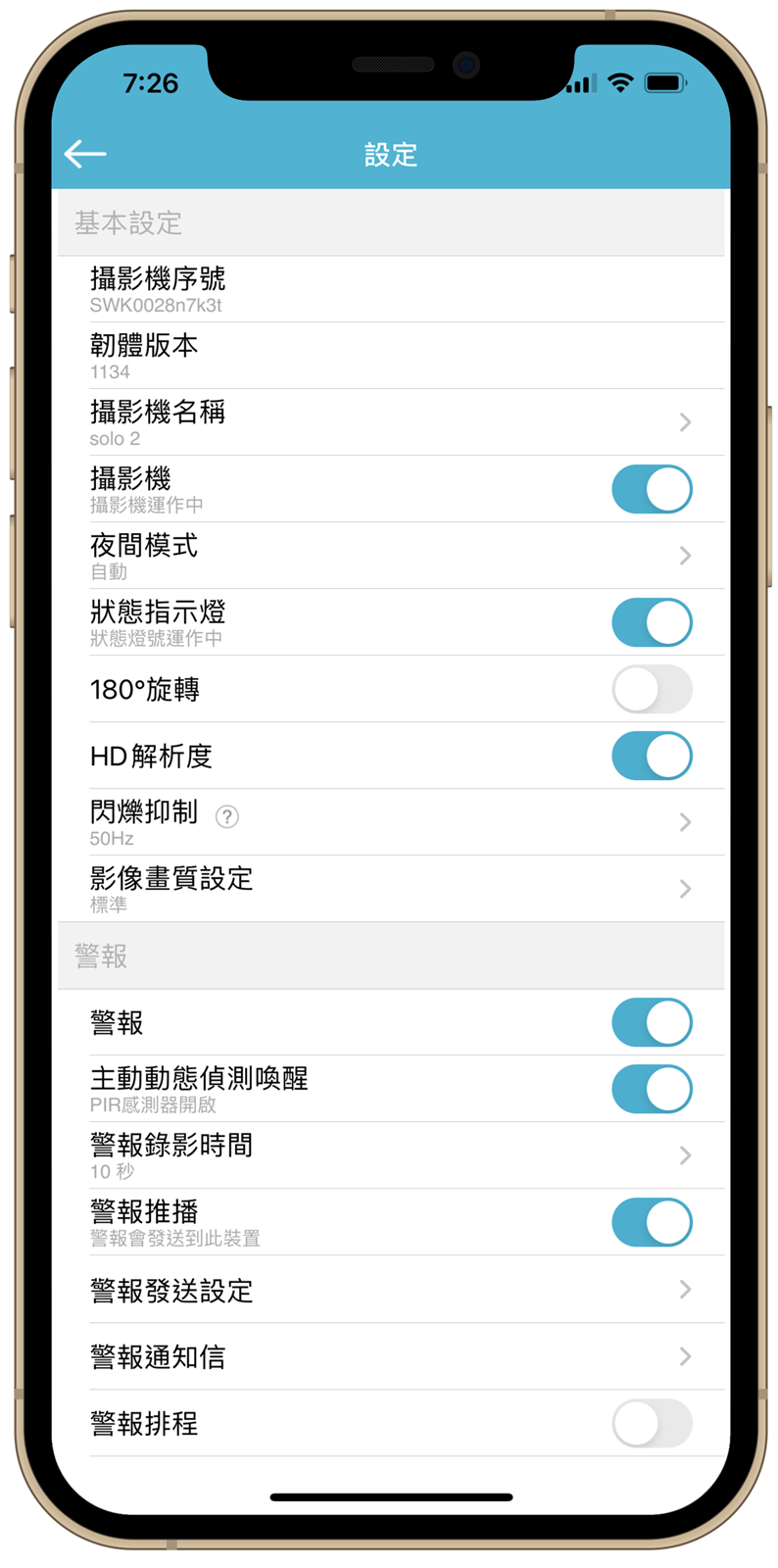Enable 180°旋轉

[652, 690]
